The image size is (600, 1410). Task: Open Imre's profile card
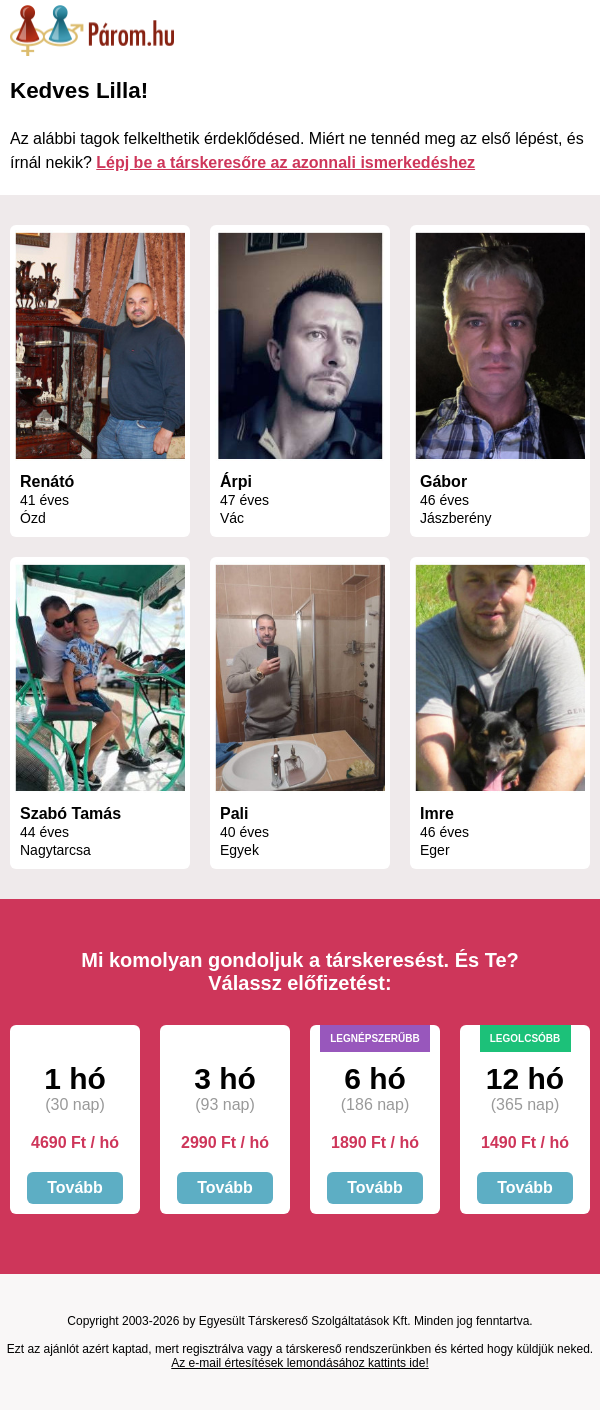tap(500, 713)
